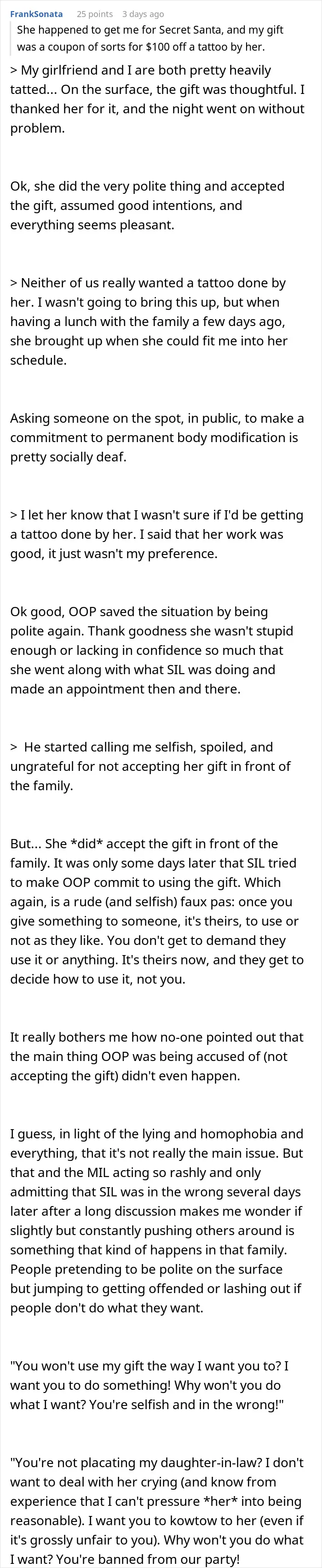Image resolution: width=322 pixels, height=1568 pixels.
Task: Open FrankSonata's user profile
Action: tap(36, 14)
